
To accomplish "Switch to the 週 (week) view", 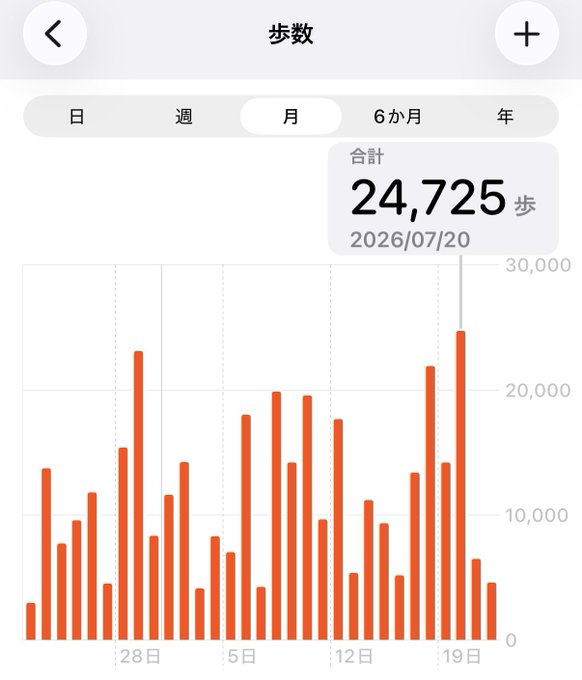I will point(184,116).
